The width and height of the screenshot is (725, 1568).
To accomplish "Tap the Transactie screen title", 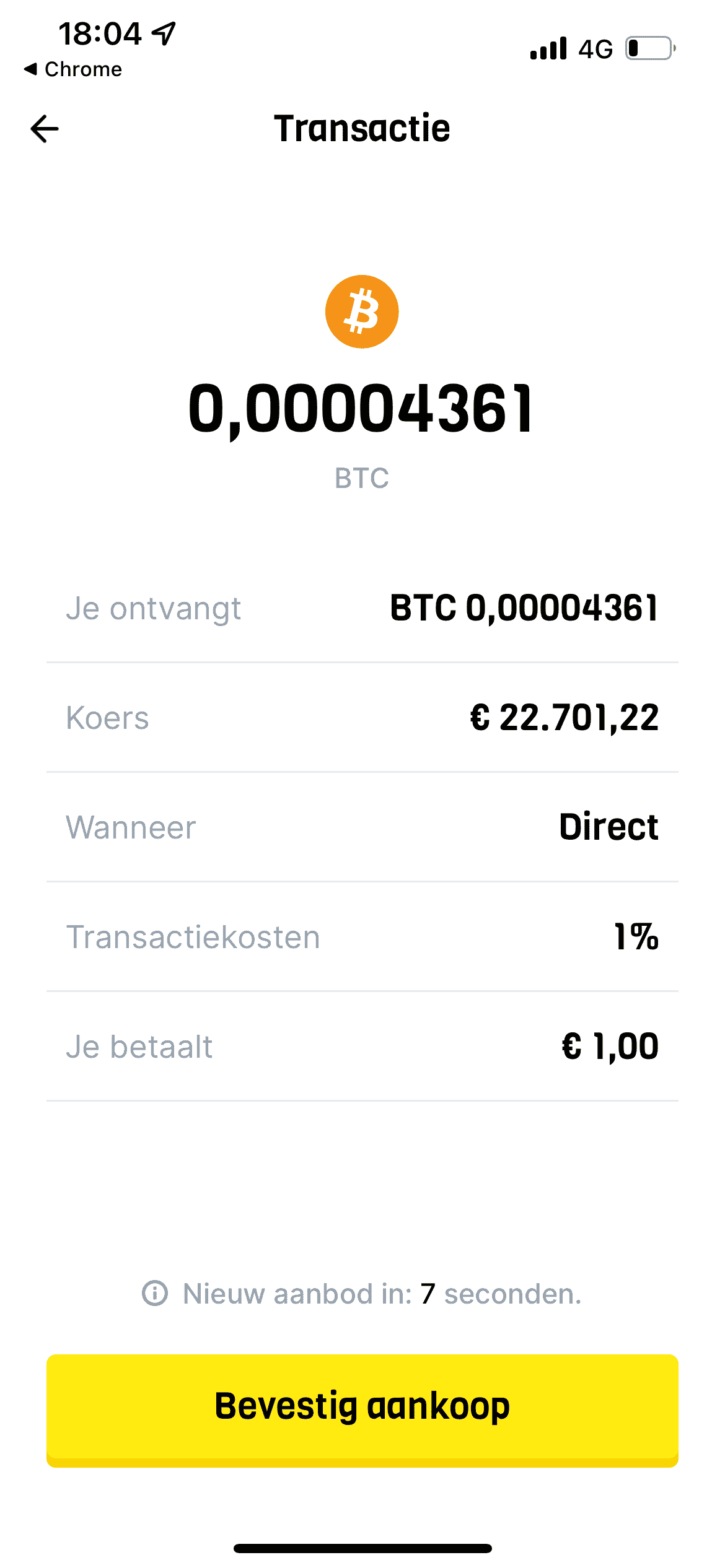I will point(362,128).
